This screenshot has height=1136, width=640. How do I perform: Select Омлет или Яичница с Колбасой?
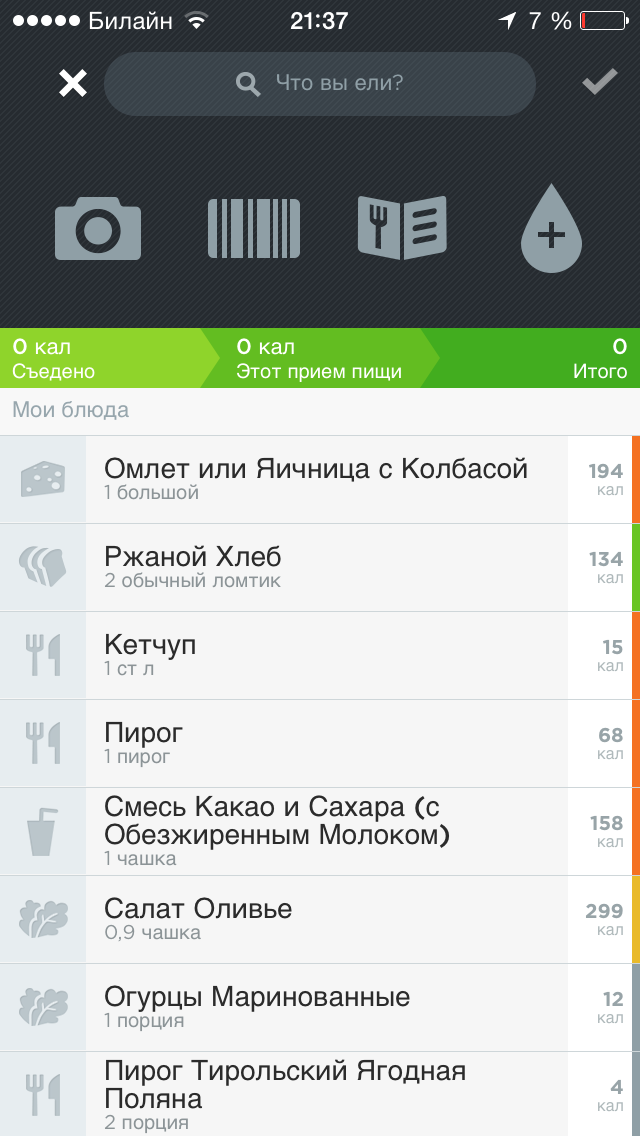[320, 480]
